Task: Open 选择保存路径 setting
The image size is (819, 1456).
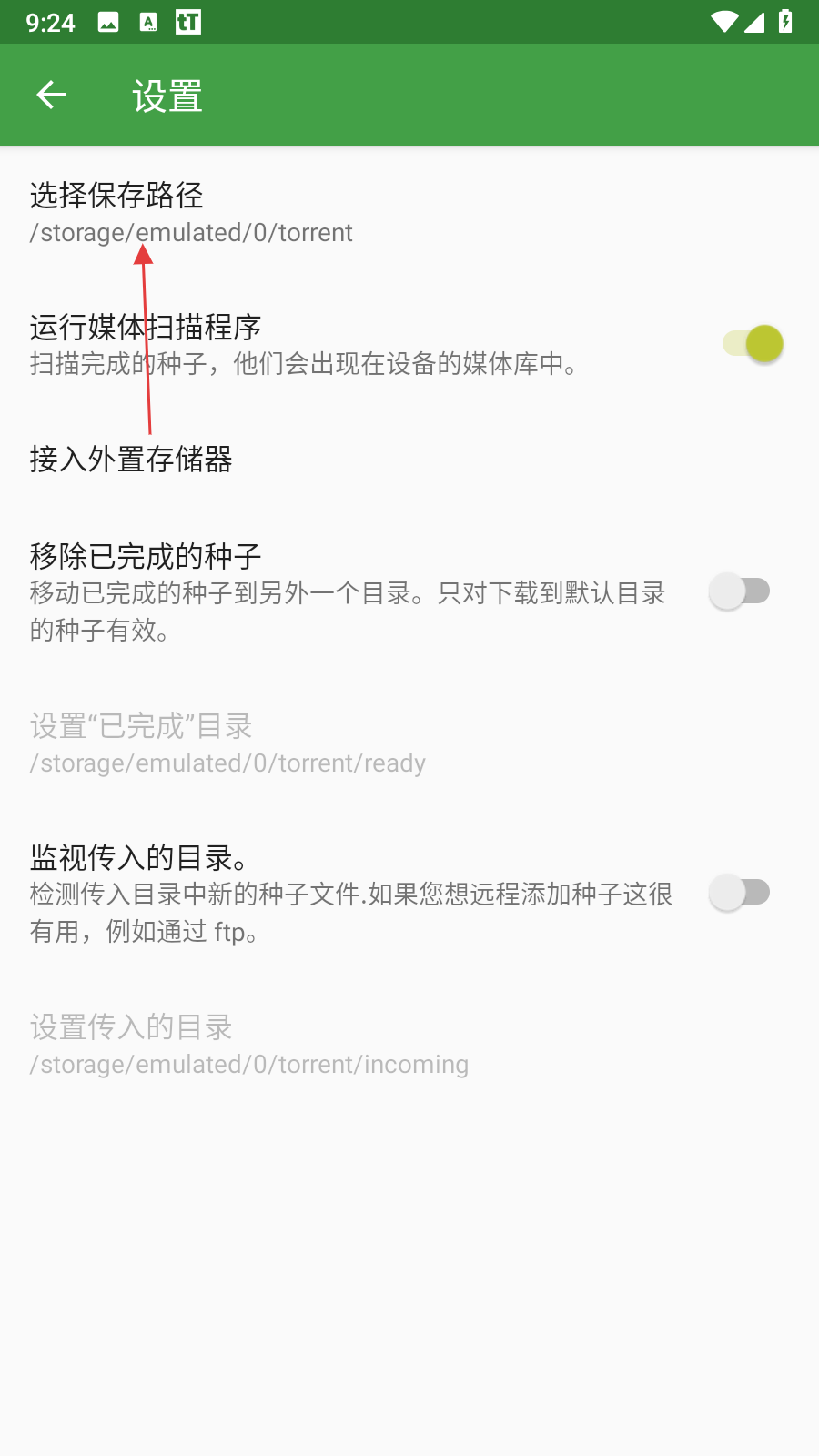Action: coord(191,213)
